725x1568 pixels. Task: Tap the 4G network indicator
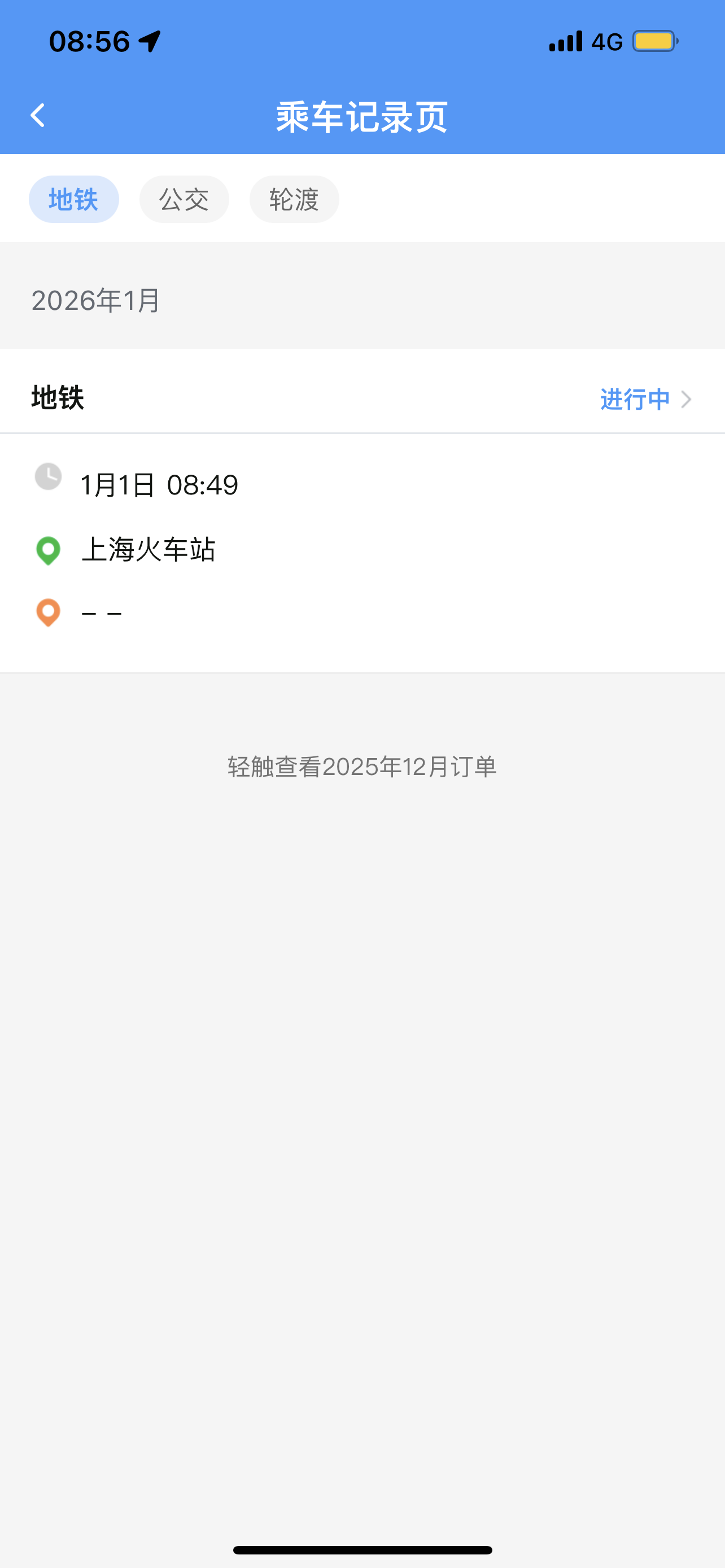click(605, 40)
